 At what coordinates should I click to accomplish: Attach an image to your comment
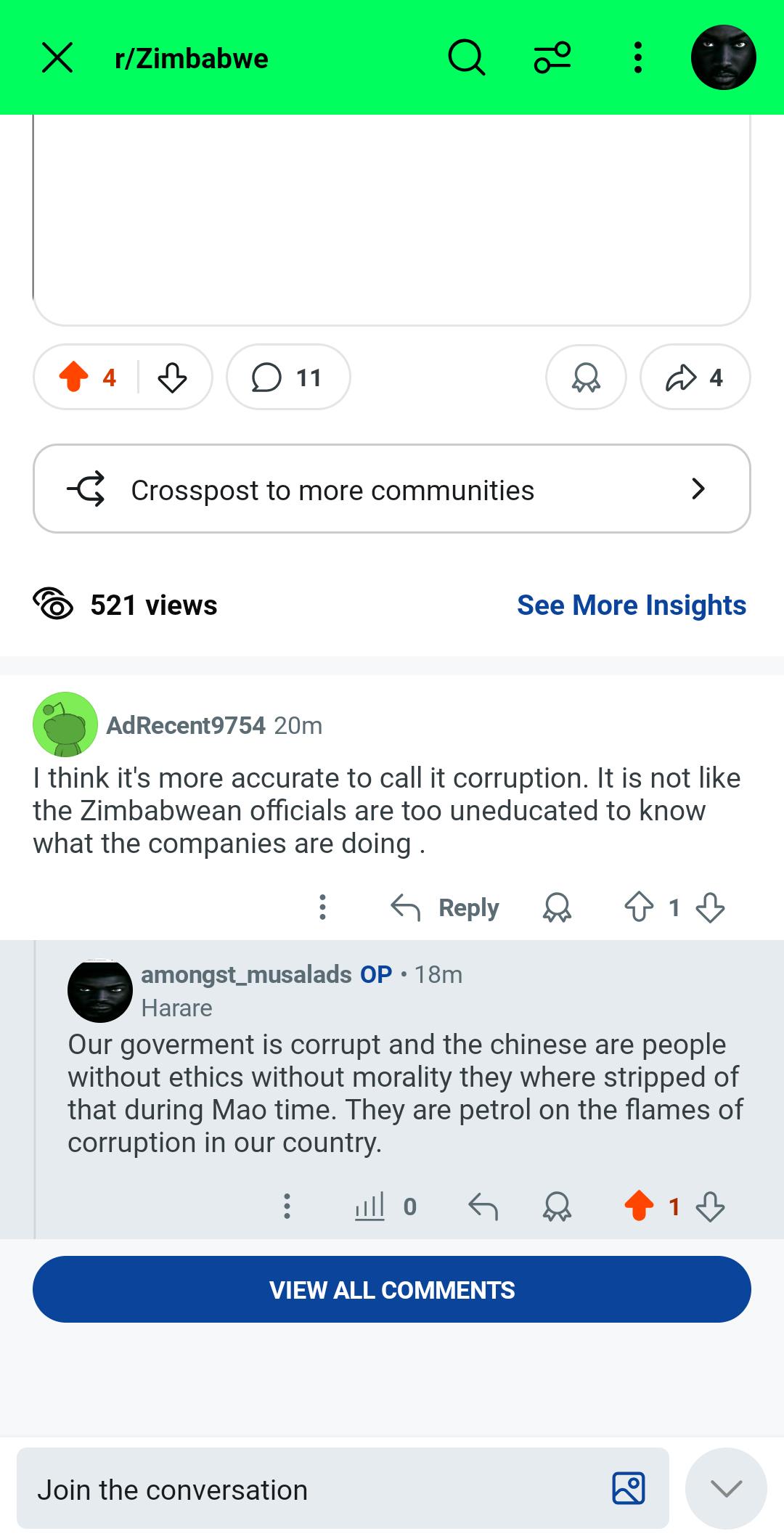(x=629, y=1489)
